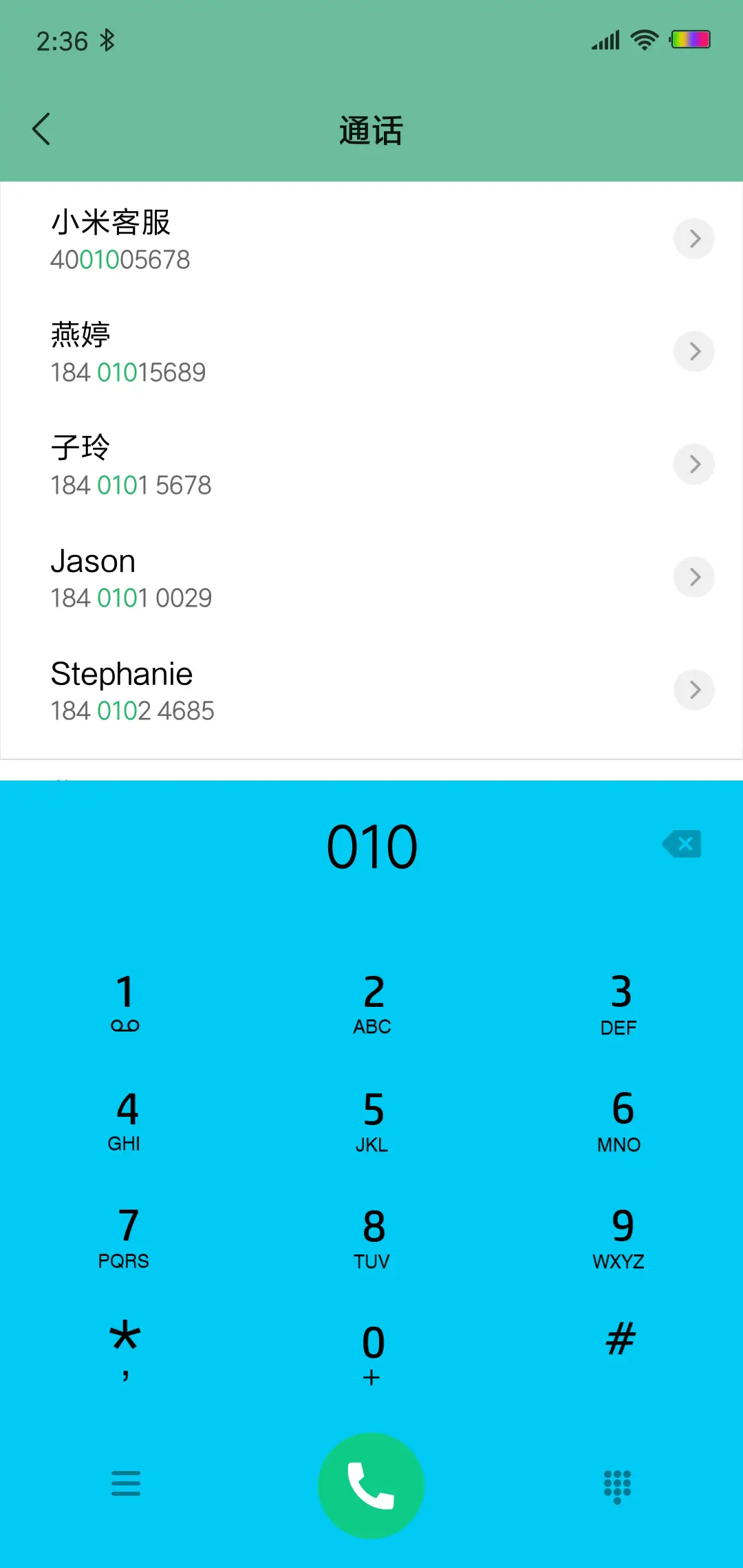Collapse the dialpad with keypad icon

tap(617, 1485)
